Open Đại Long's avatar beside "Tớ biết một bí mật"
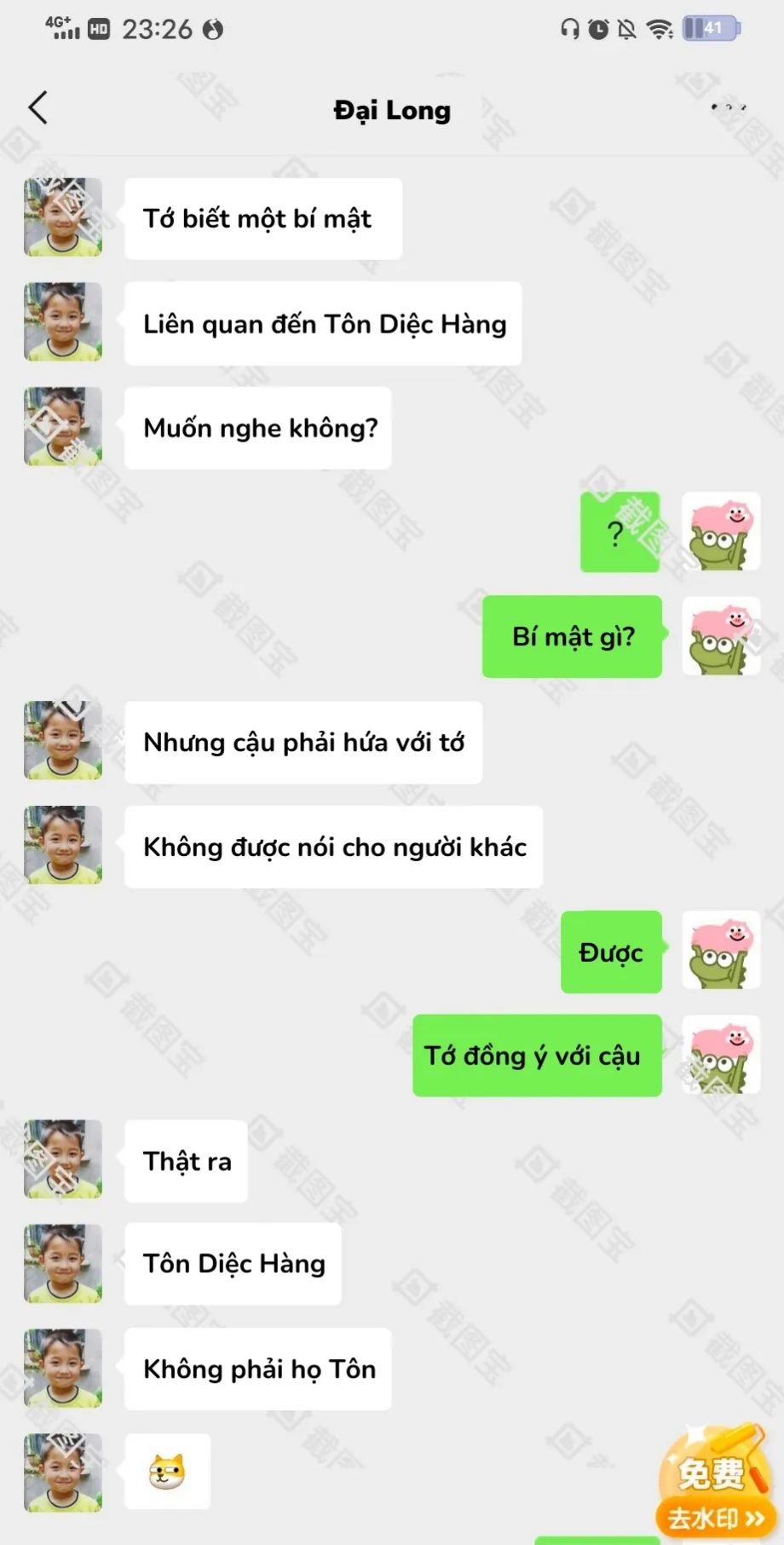This screenshot has width=784, height=1545. 63,217
